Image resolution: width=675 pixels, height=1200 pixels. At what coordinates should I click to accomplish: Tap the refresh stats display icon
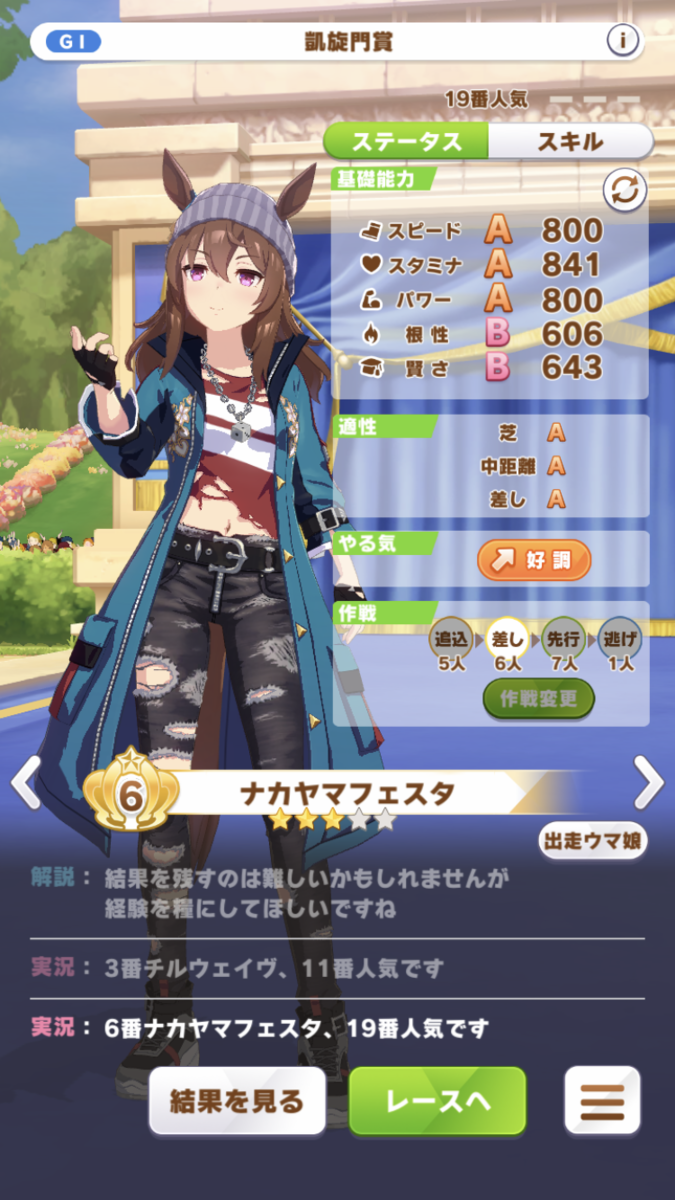[x=624, y=190]
